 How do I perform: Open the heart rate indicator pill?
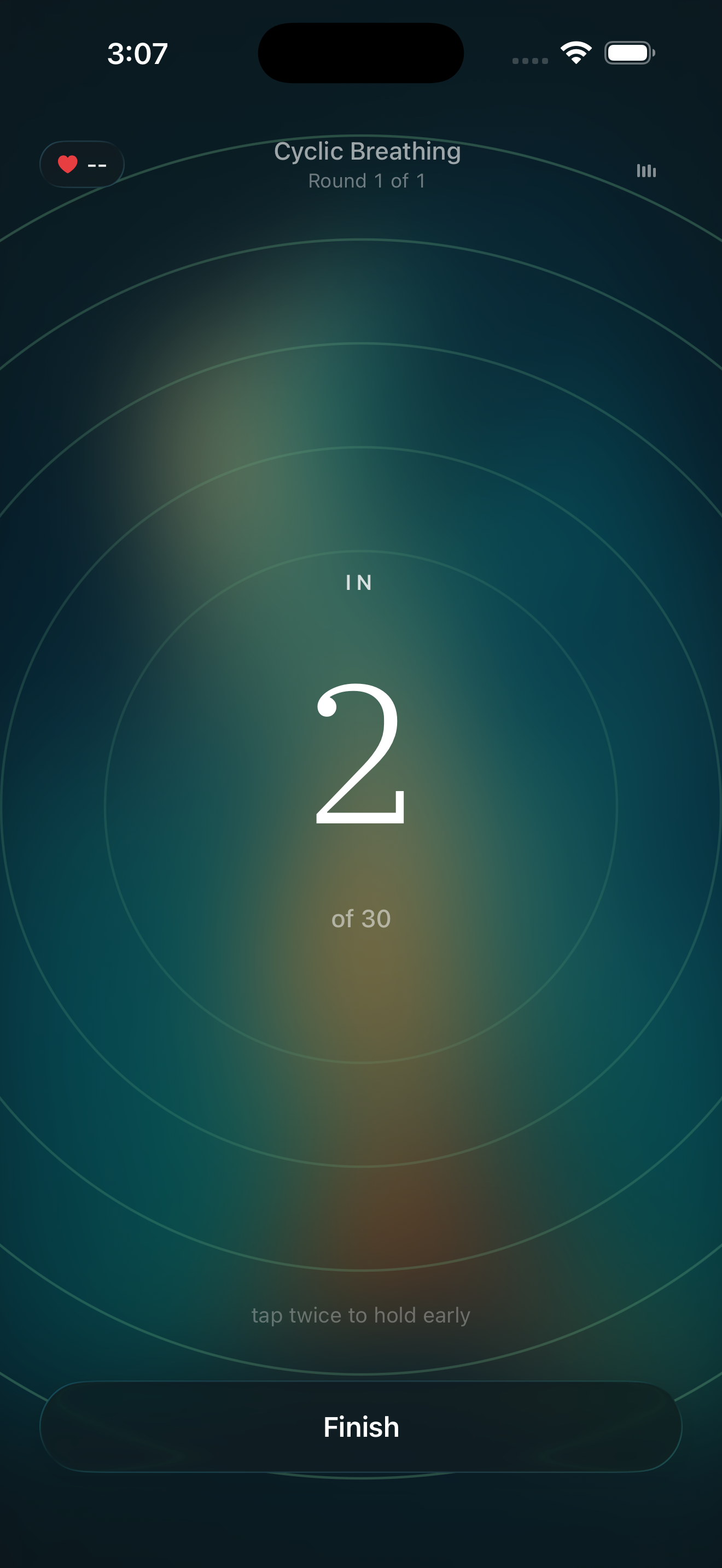(82, 165)
